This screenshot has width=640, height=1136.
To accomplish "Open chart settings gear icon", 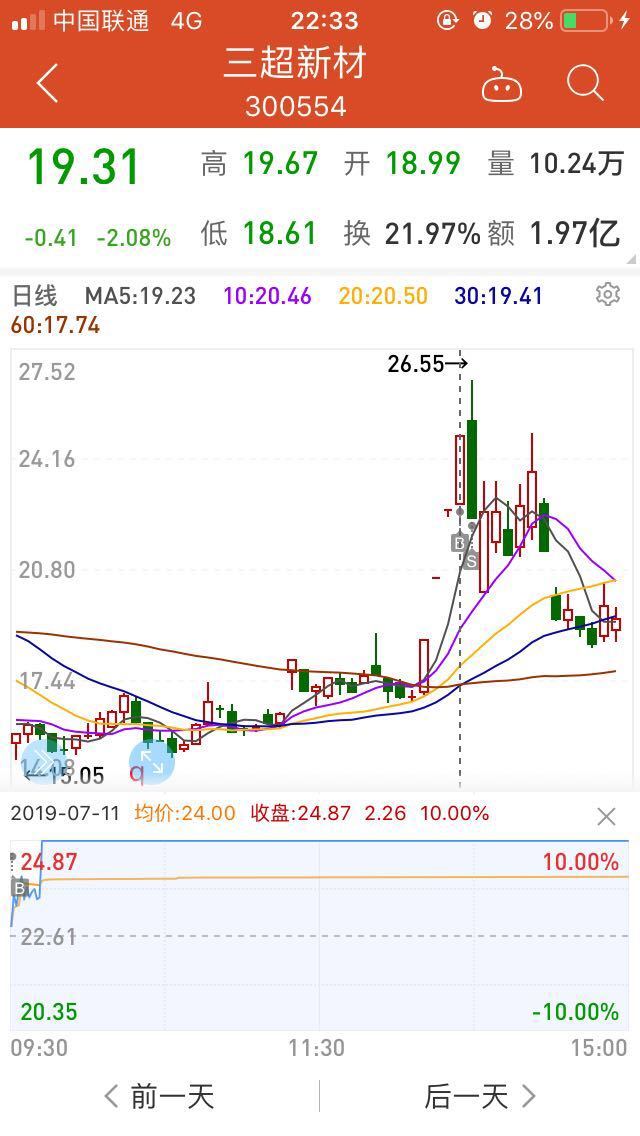I will 607,294.
